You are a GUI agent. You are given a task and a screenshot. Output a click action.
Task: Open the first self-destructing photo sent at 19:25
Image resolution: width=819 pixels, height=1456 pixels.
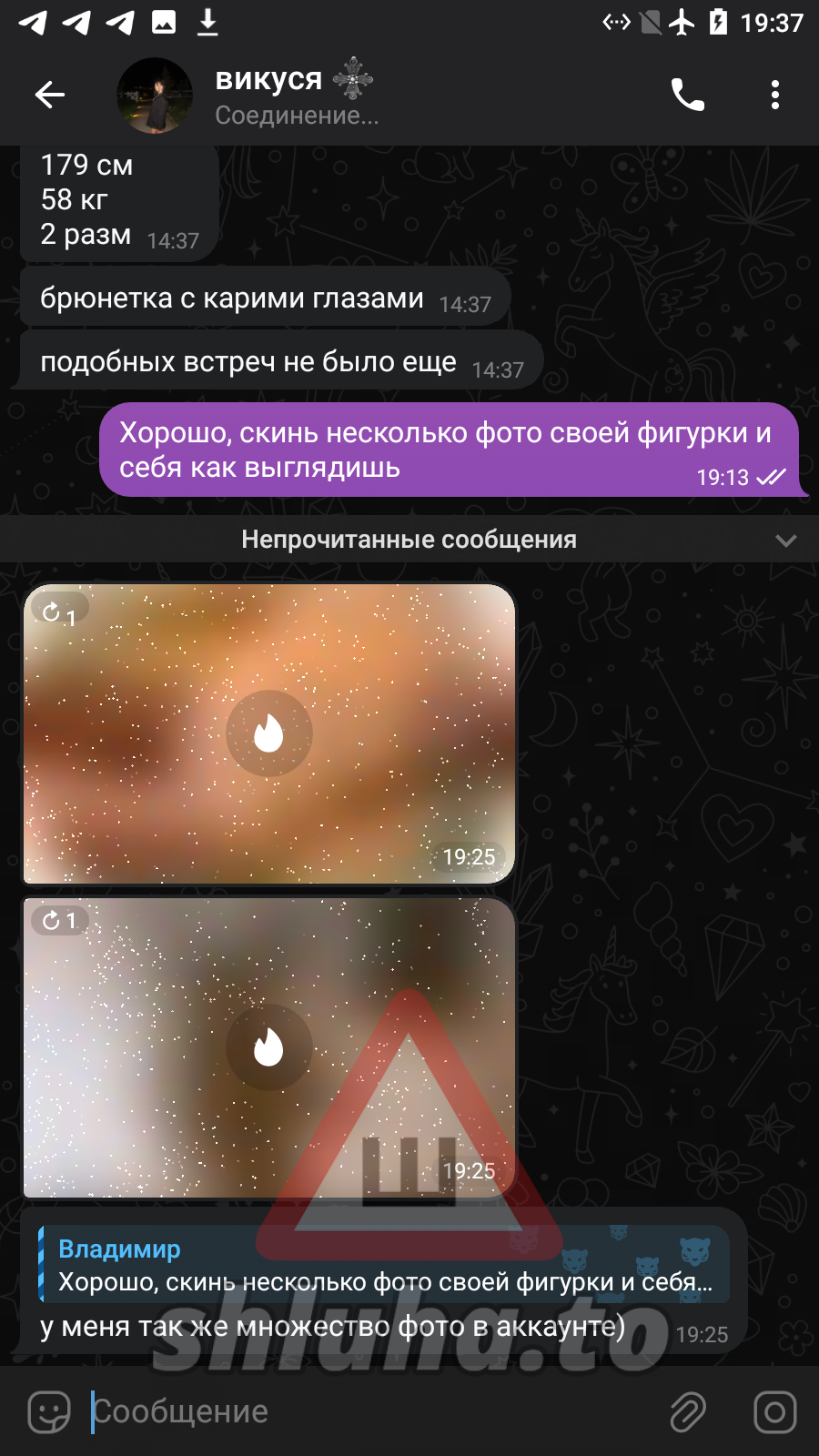pyautogui.click(x=269, y=733)
